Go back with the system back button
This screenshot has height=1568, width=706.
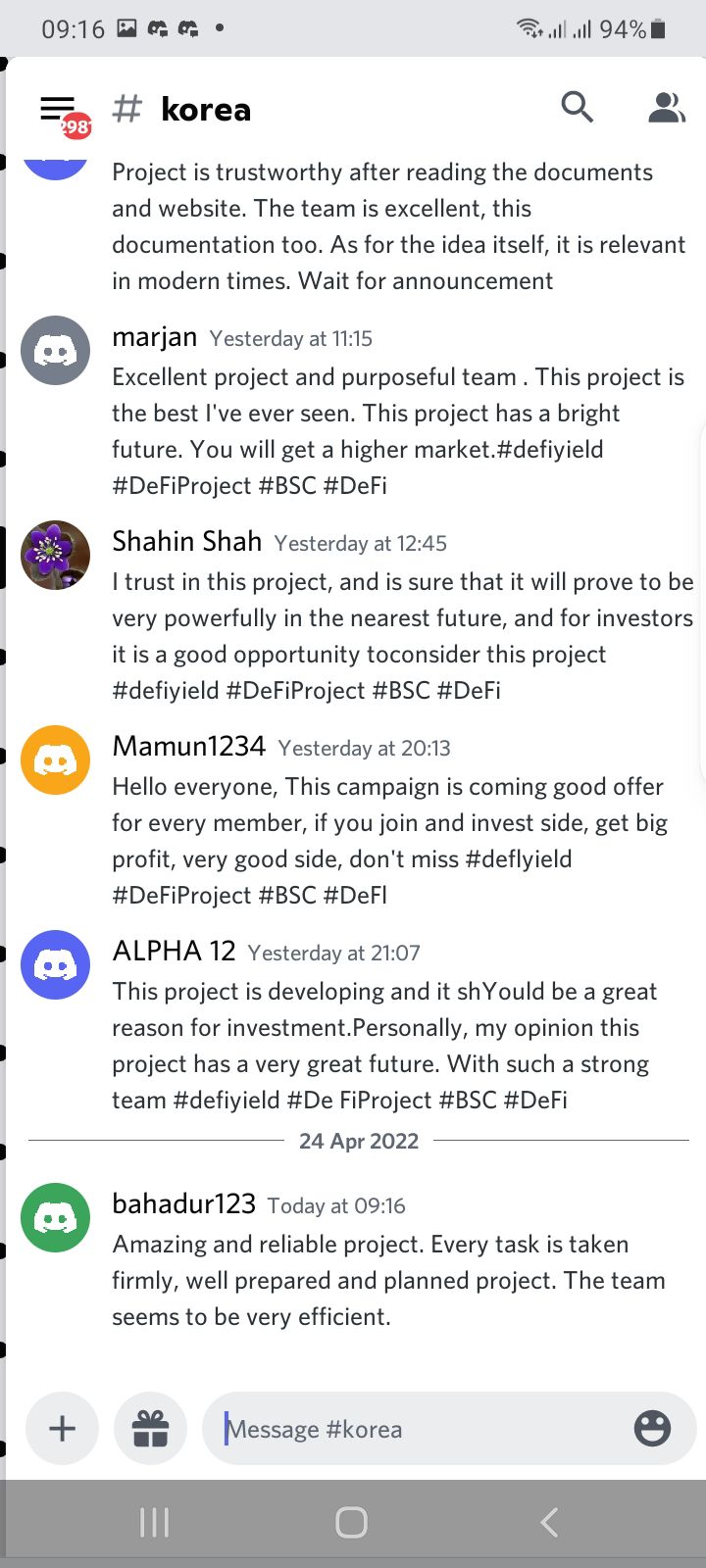coord(549,1522)
